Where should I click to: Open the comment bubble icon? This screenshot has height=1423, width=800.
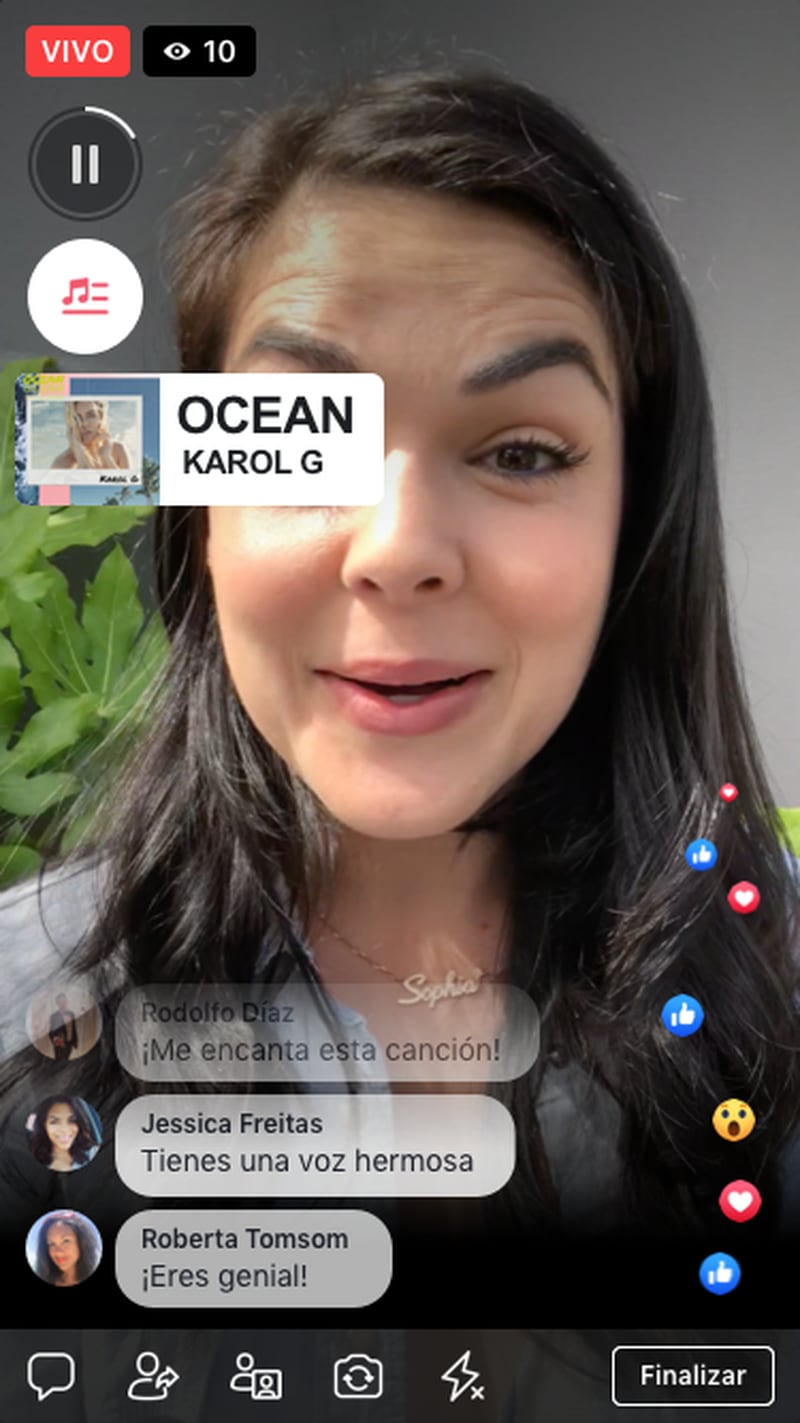coord(51,1376)
